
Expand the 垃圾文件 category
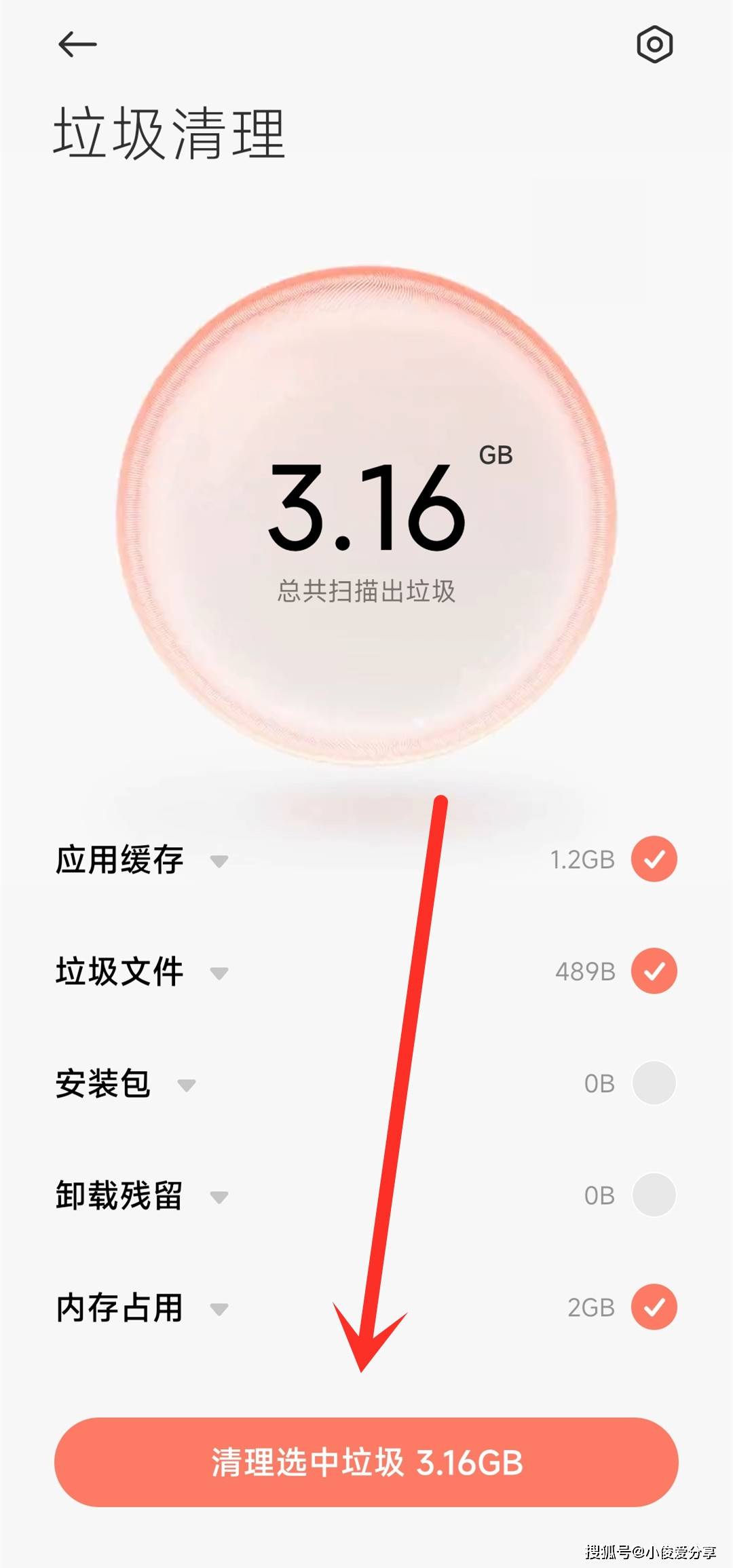(x=219, y=973)
